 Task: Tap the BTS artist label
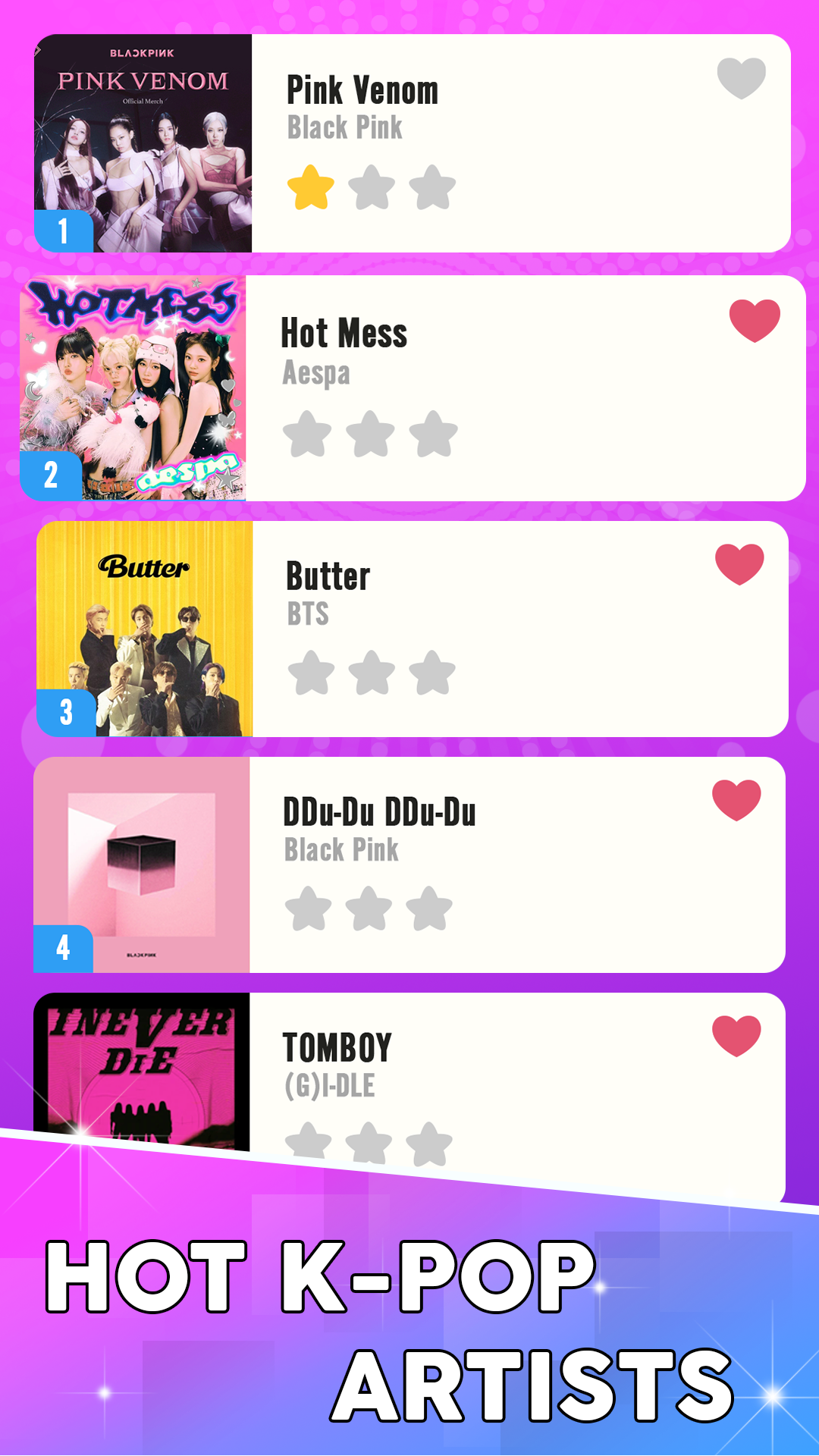[310, 615]
